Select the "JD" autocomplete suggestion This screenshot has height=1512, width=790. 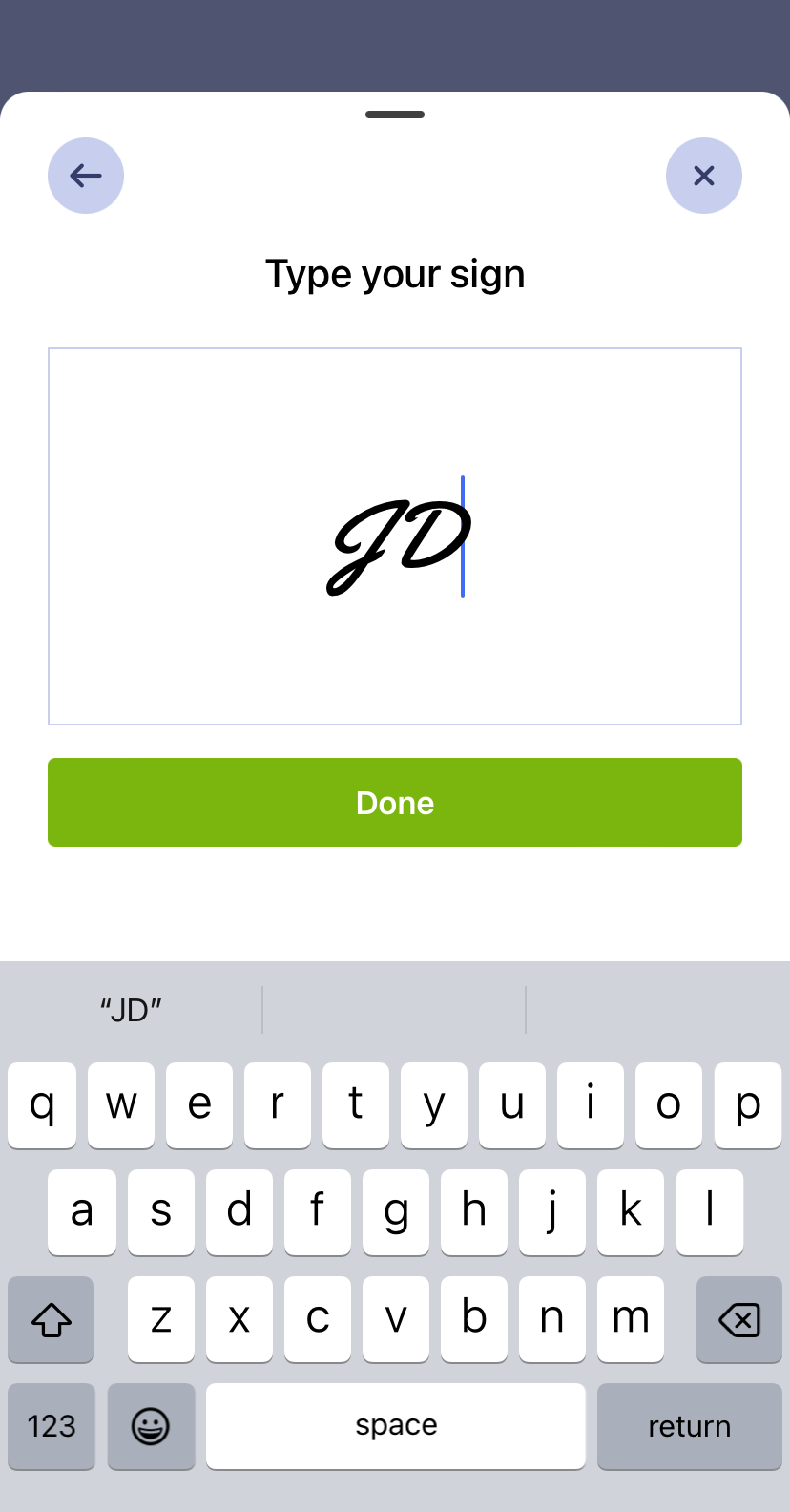131,1009
